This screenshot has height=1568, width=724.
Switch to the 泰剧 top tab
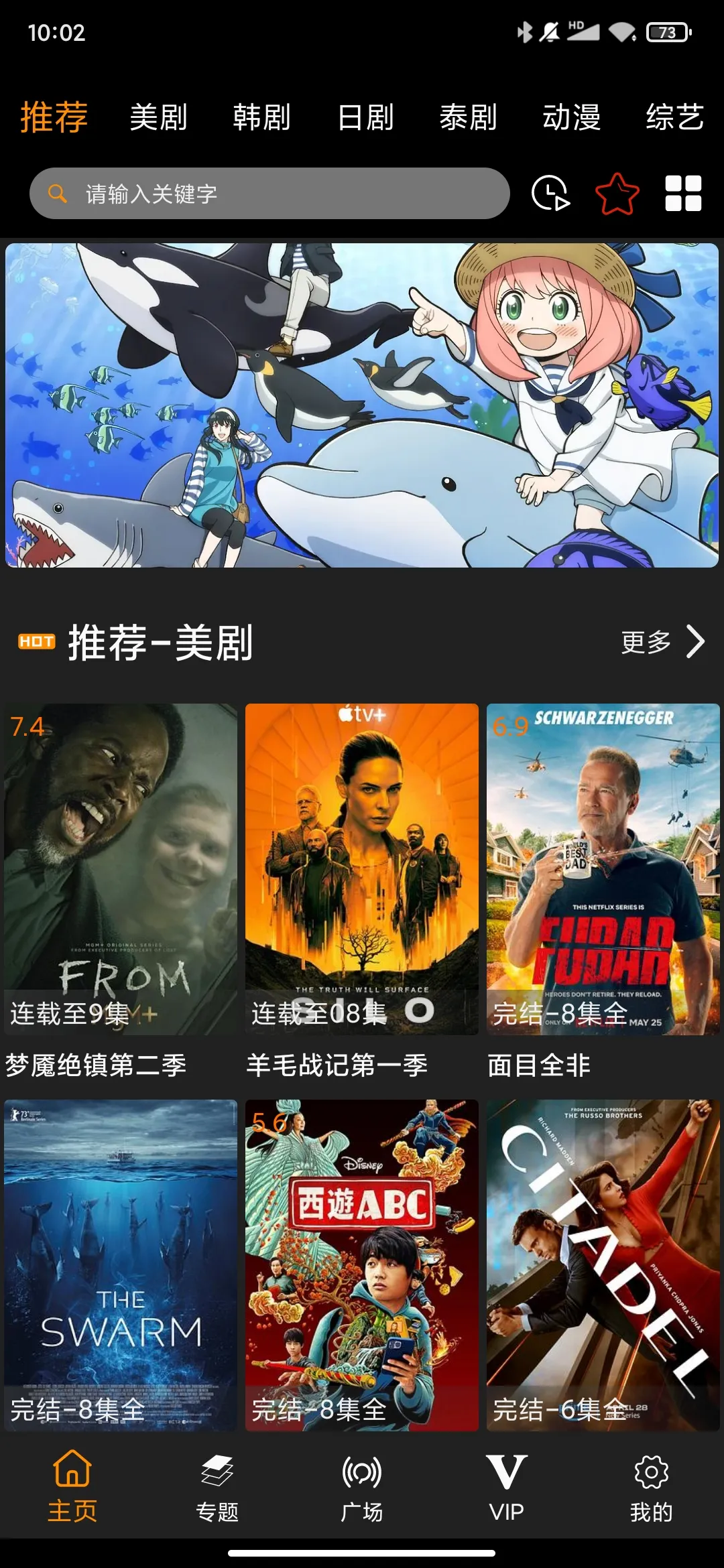468,117
